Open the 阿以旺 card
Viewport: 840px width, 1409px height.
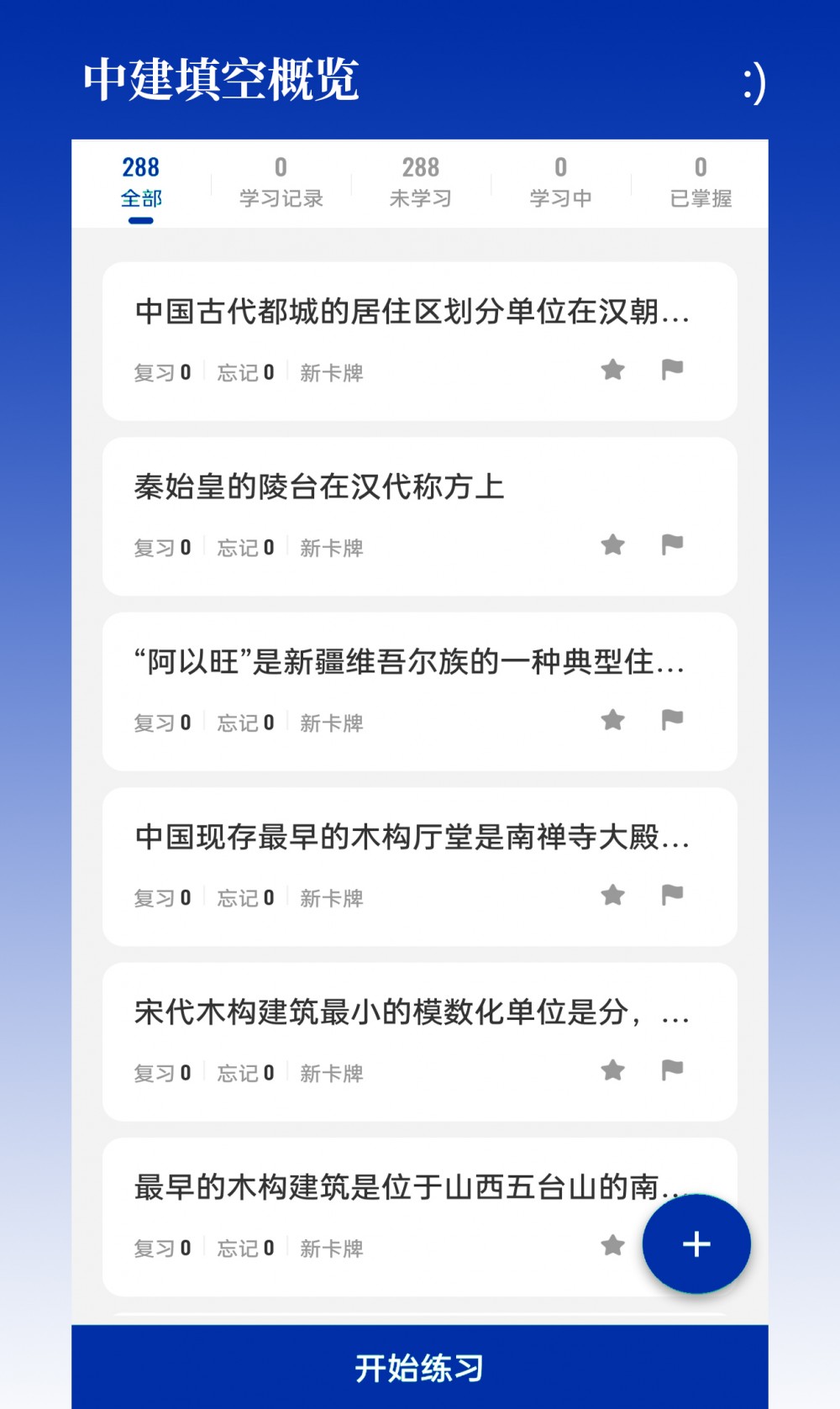(x=410, y=663)
